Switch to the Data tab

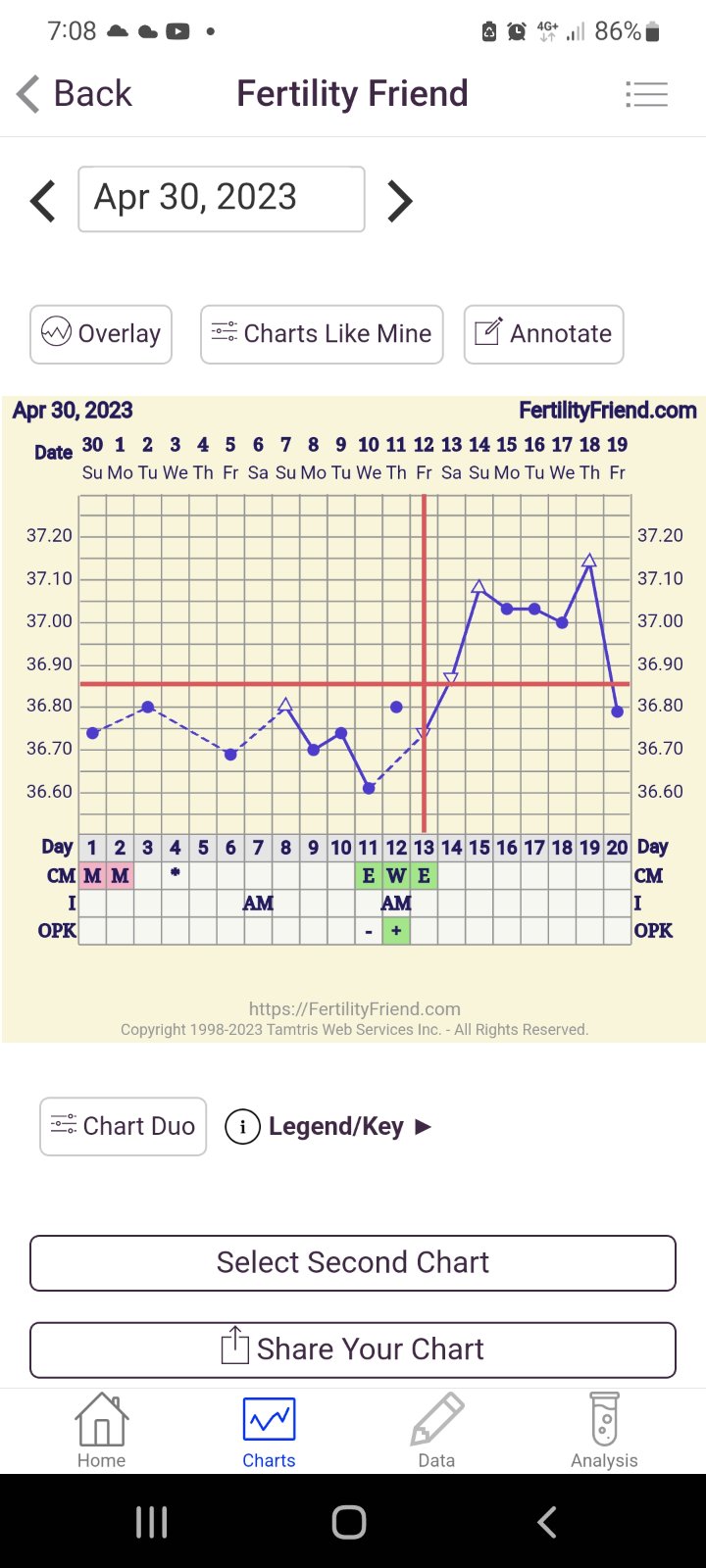point(436,1431)
